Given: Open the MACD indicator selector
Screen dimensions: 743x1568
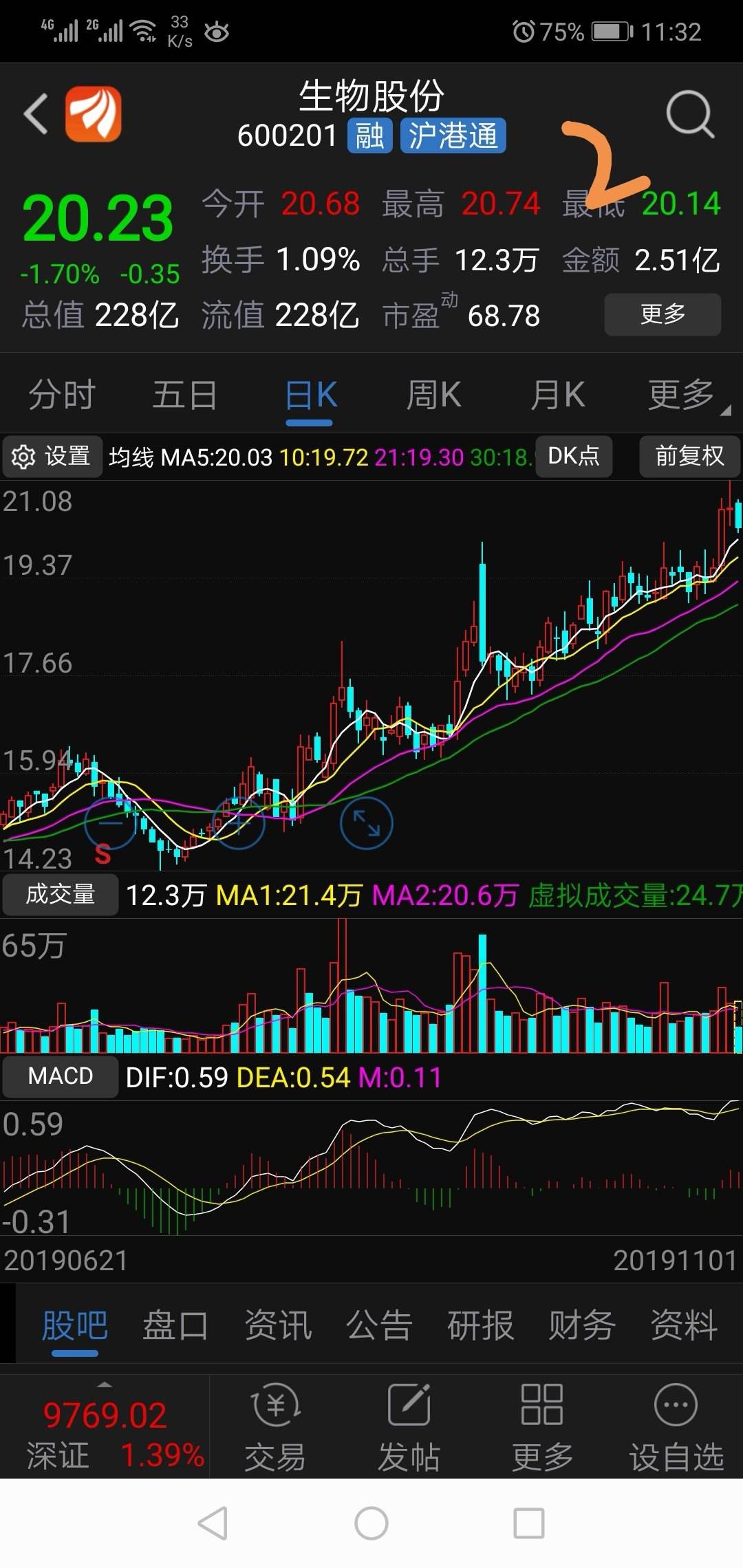Looking at the screenshot, I should (x=59, y=1076).
